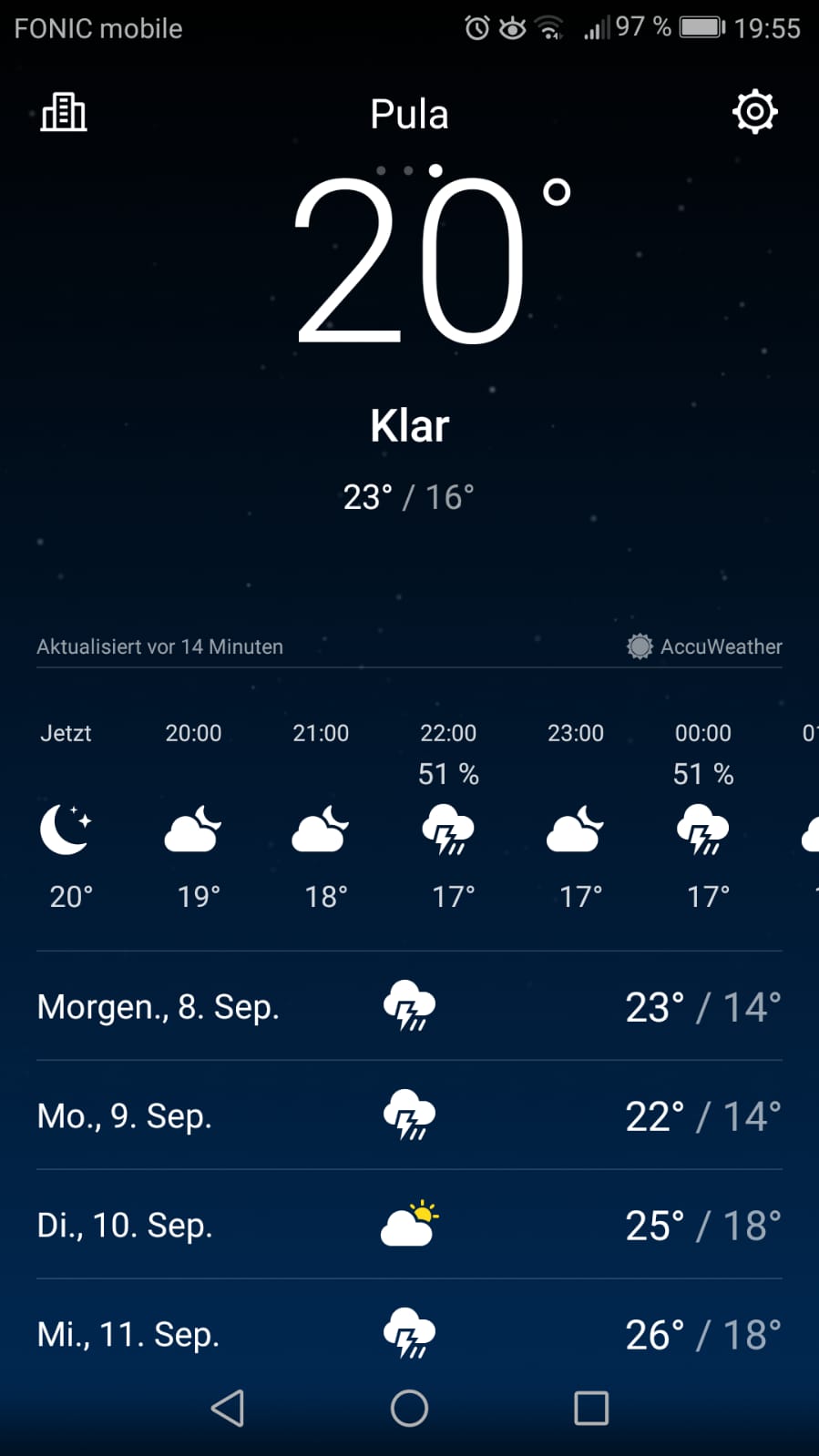
Task: Tap the cloudy moon icon at 21:00
Action: (321, 829)
